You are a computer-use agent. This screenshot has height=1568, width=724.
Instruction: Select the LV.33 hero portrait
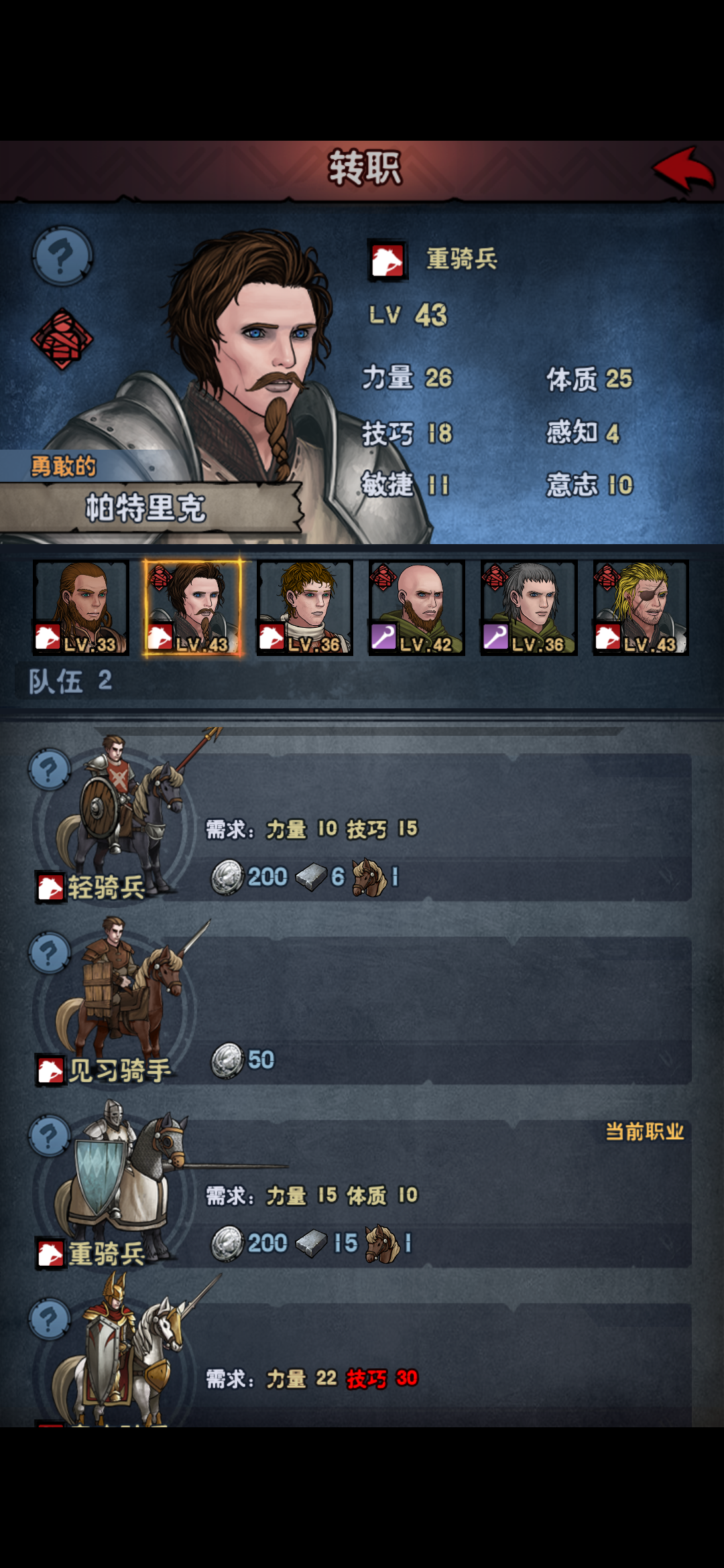[81, 608]
